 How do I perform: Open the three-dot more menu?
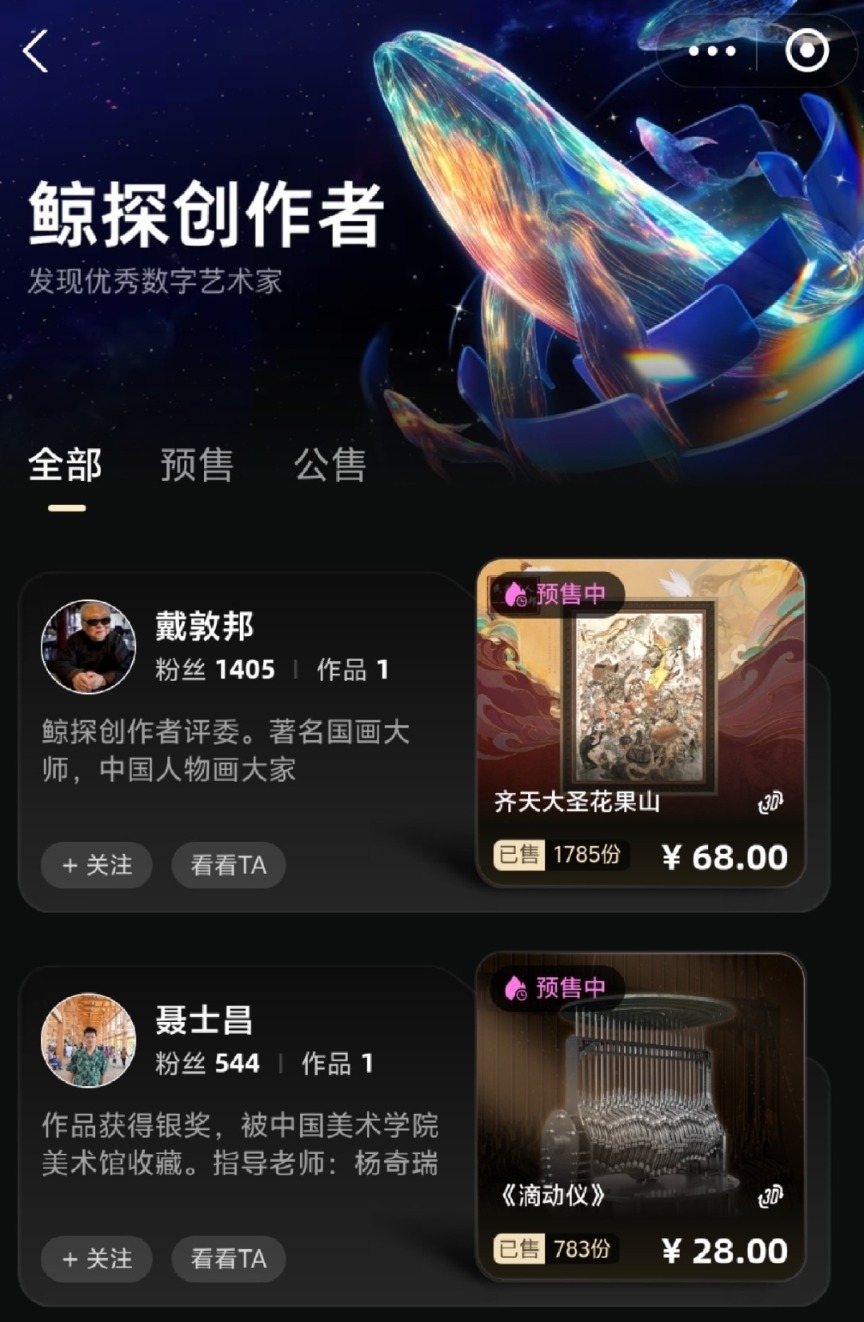pos(711,51)
